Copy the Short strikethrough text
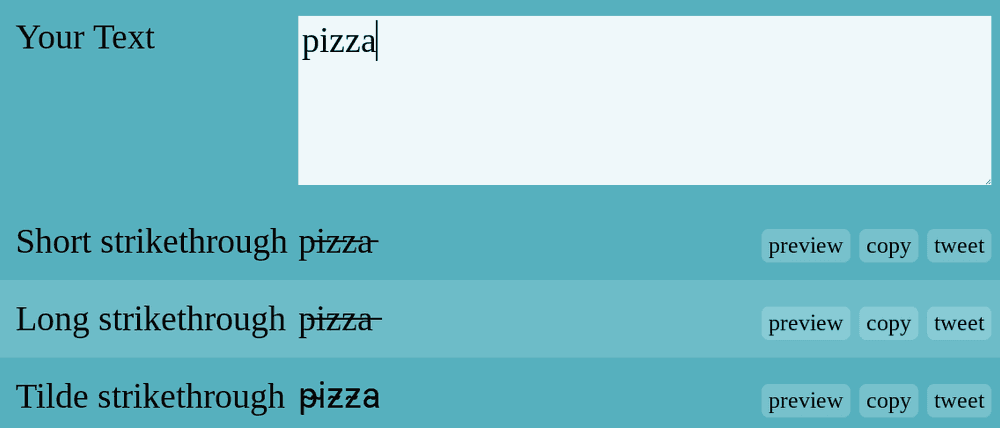This screenshot has height=428, width=1000. [888, 246]
